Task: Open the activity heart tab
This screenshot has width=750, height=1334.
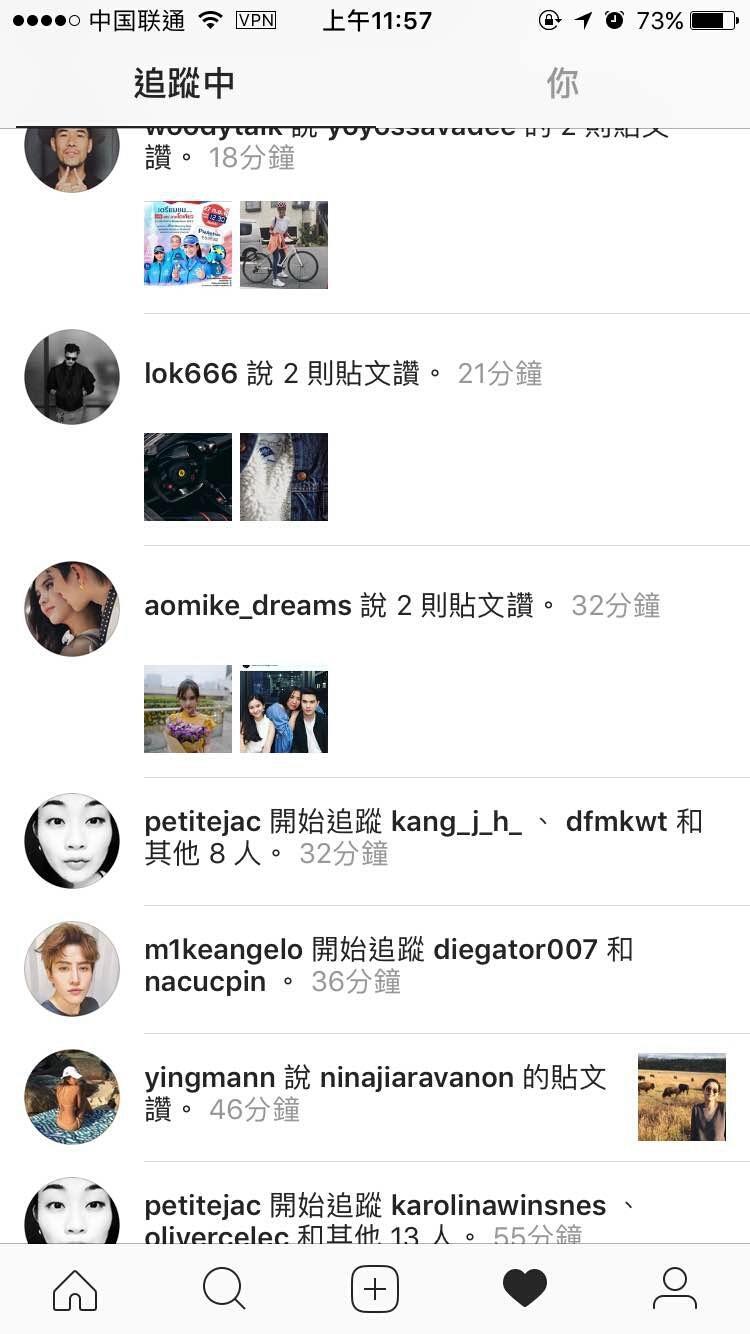Action: (525, 1289)
